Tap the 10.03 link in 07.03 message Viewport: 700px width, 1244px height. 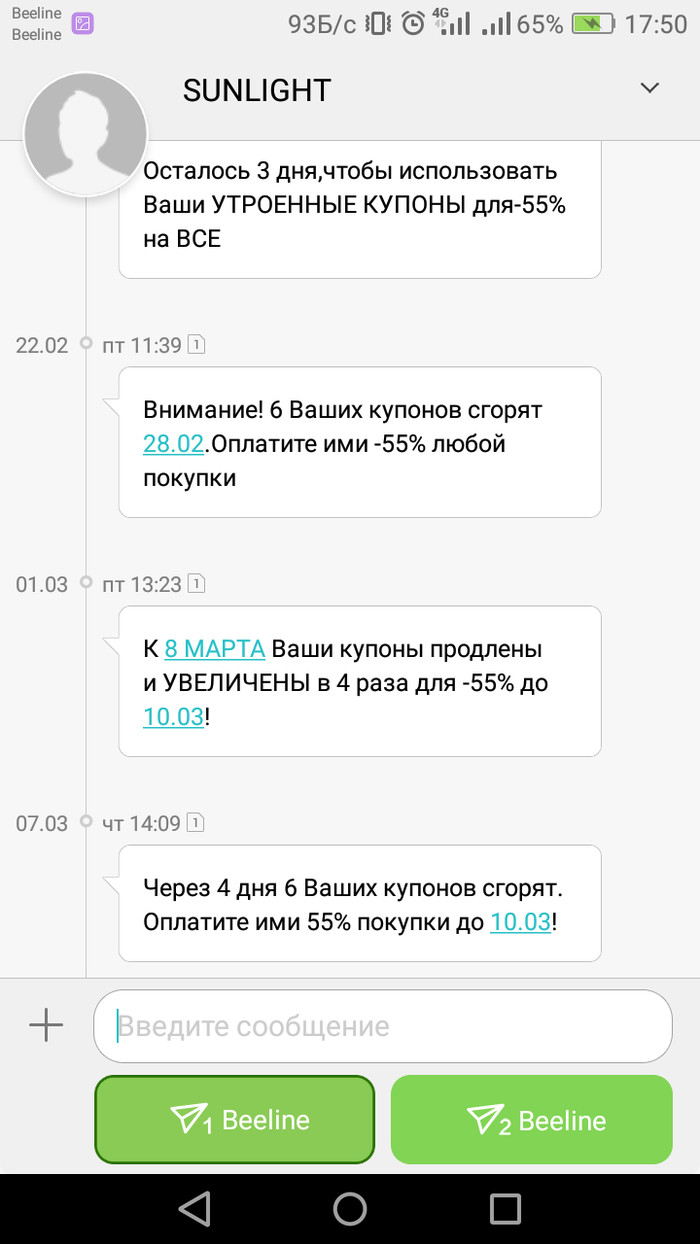click(x=520, y=922)
